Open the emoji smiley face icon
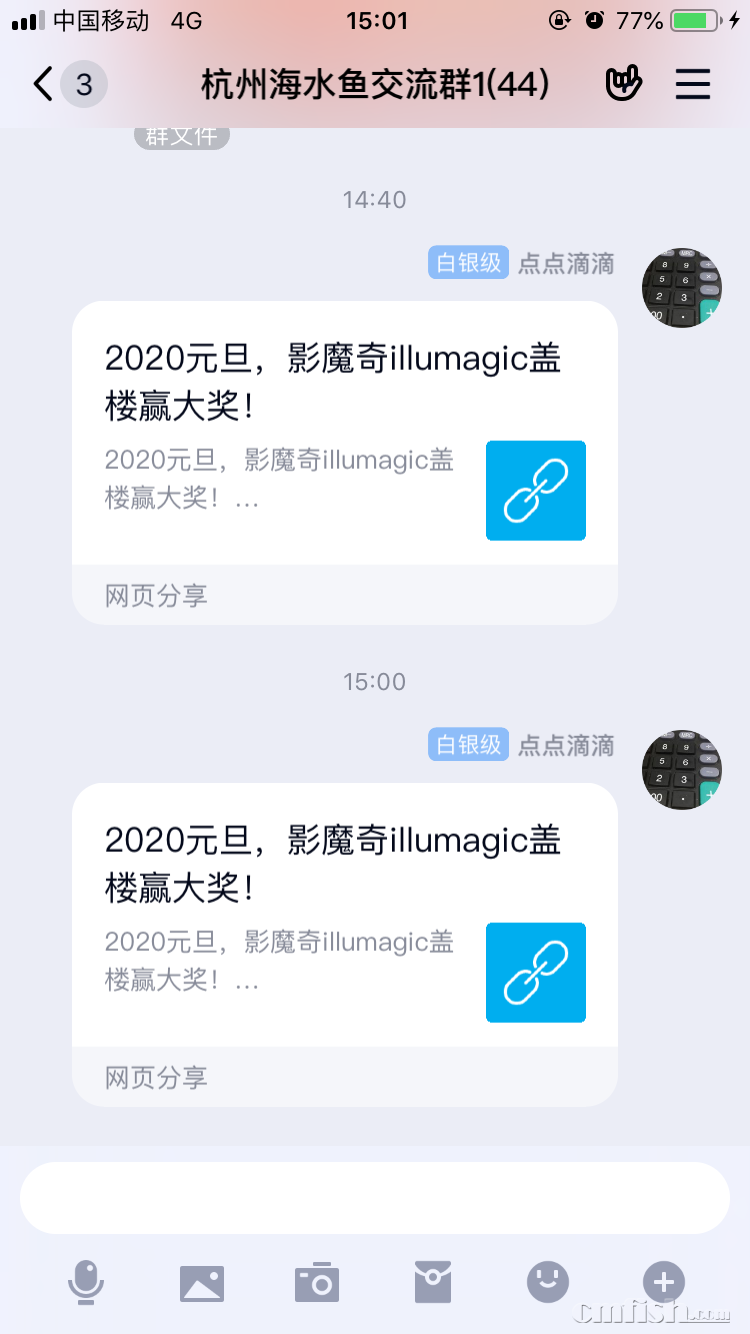 [547, 1282]
